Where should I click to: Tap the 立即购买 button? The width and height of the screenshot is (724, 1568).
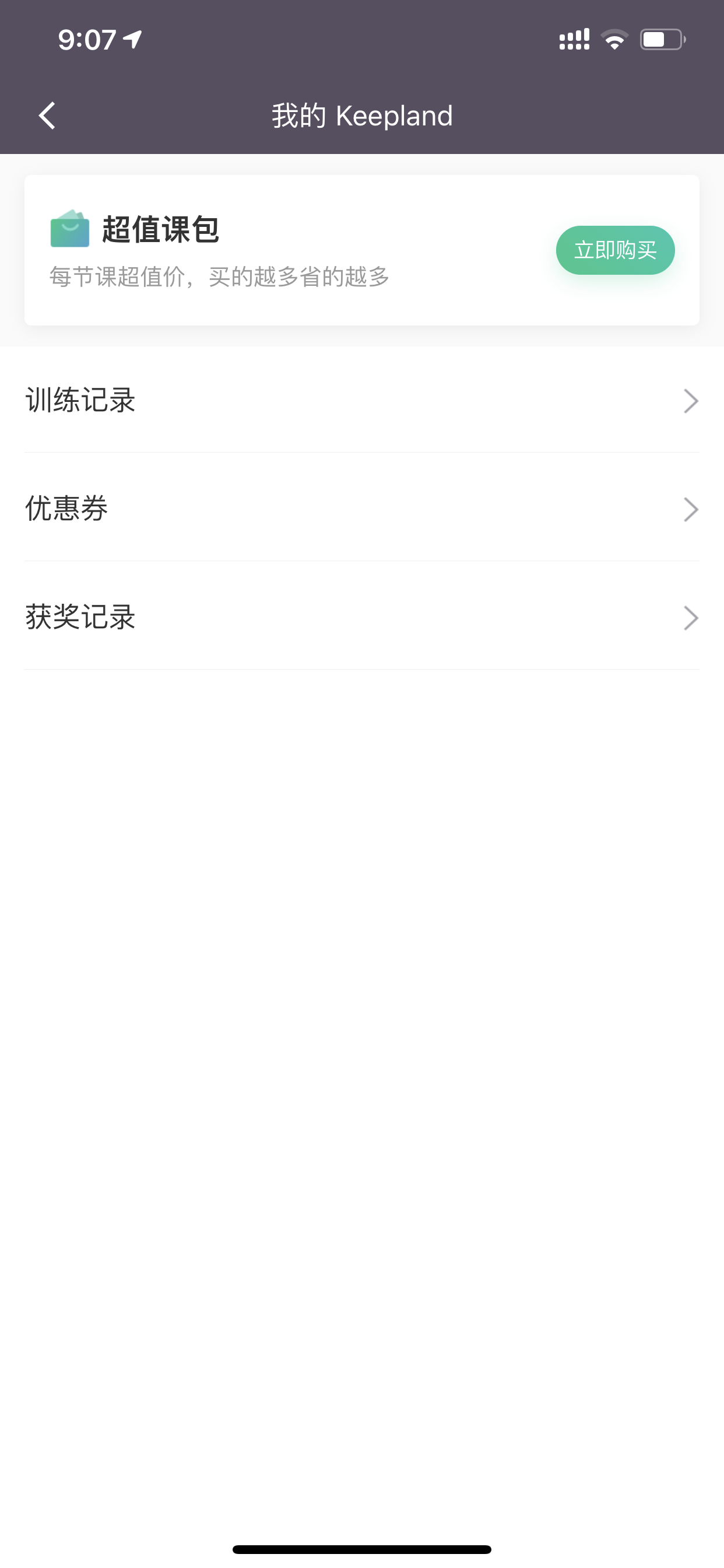pos(615,250)
